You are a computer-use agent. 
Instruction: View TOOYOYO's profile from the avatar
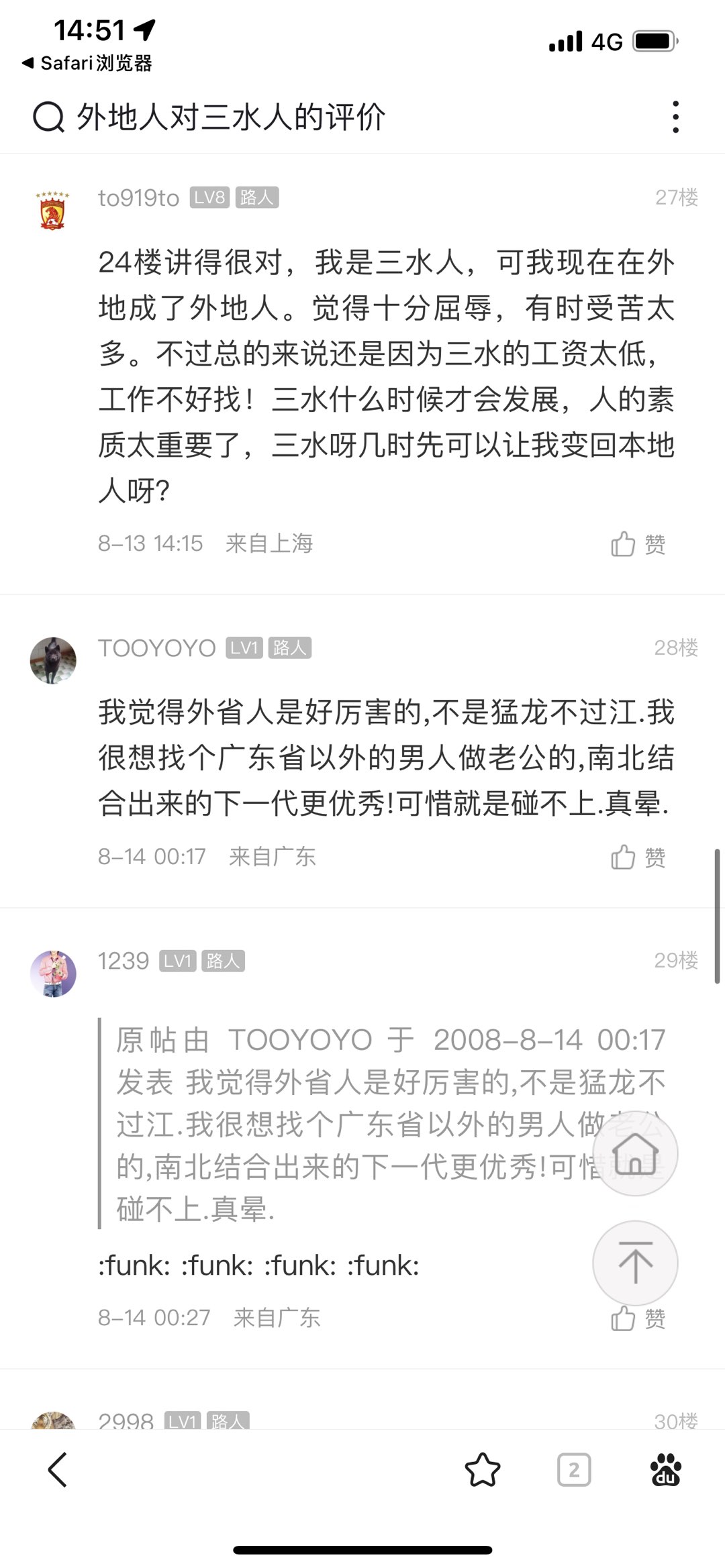tap(53, 660)
